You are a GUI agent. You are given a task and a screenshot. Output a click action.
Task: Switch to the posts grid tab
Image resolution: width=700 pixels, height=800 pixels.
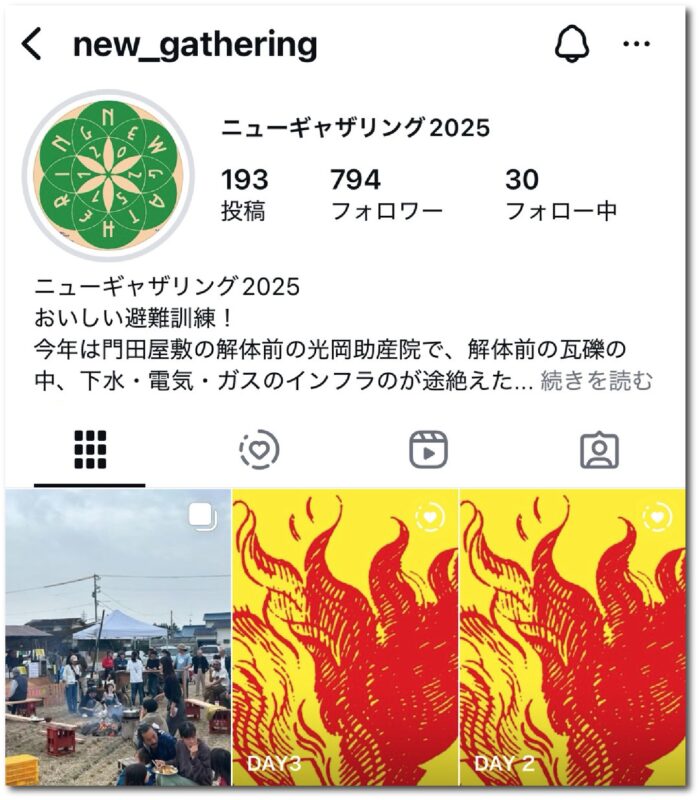(x=90, y=450)
